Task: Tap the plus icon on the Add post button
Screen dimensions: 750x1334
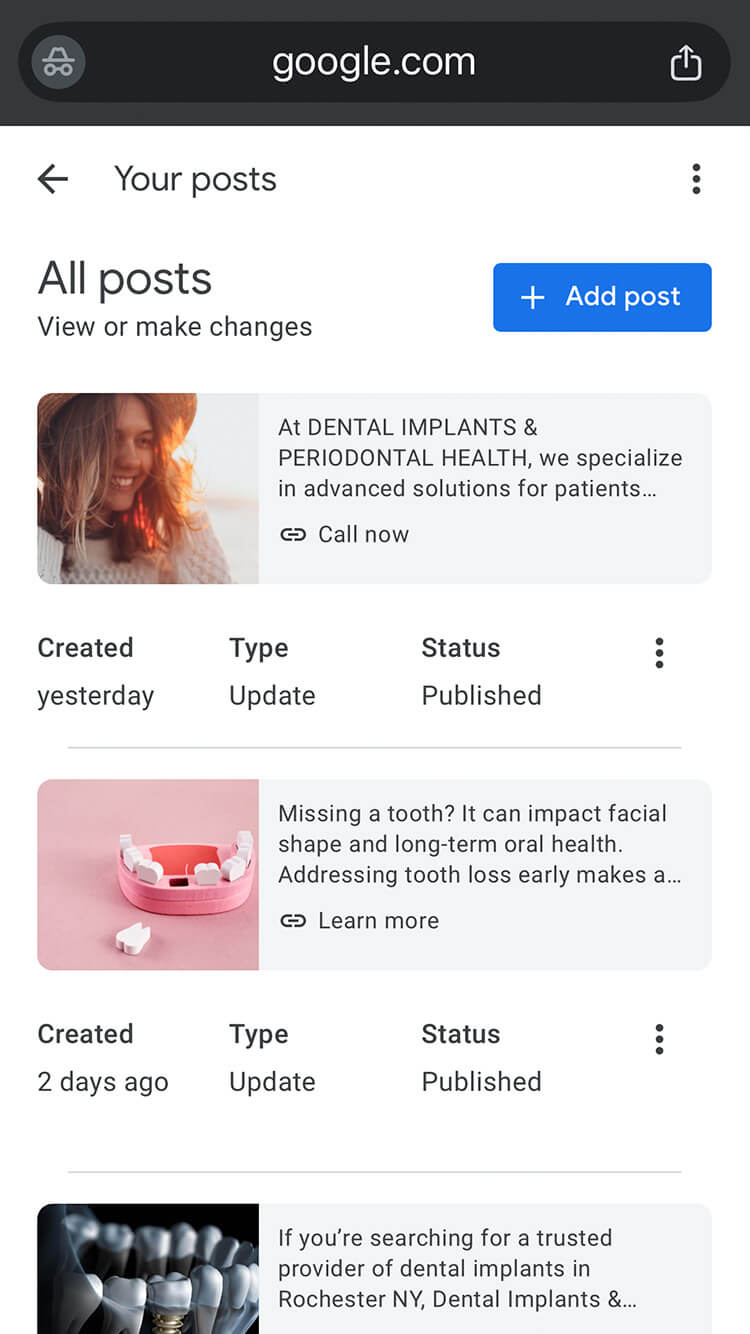Action: [x=532, y=297]
